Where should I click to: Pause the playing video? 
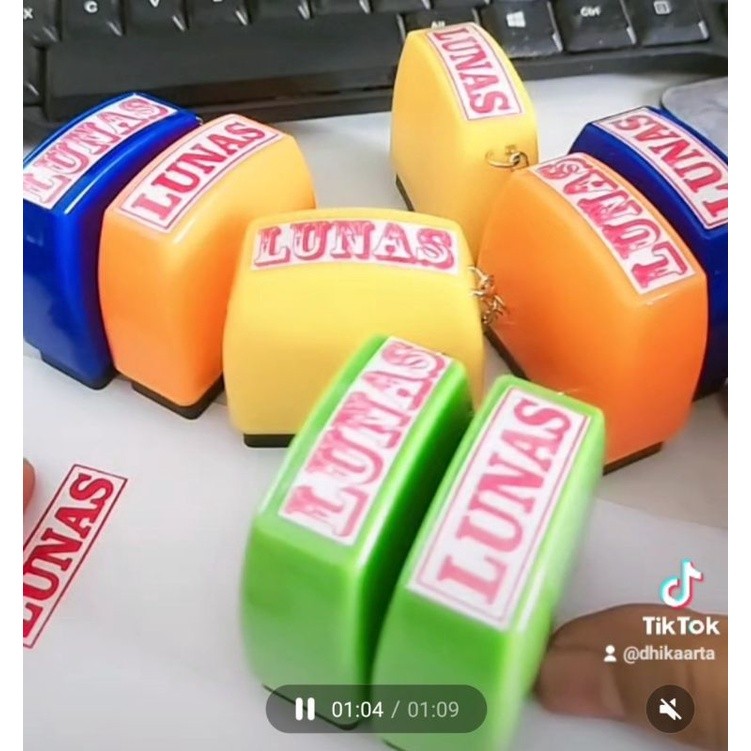pyautogui.click(x=305, y=710)
